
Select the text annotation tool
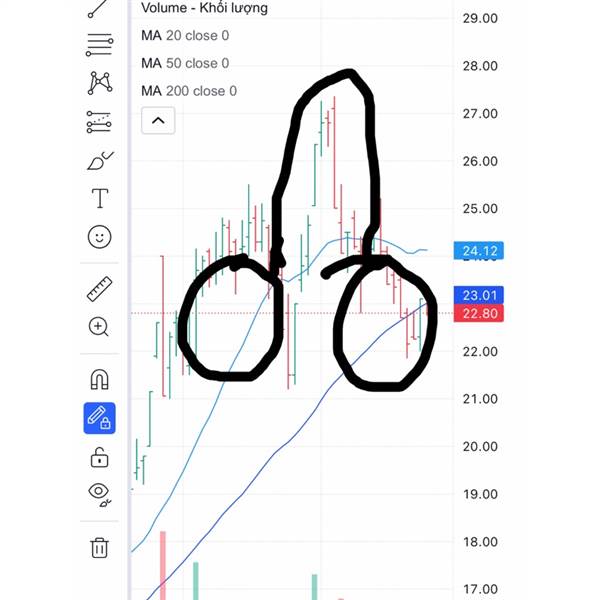(x=99, y=198)
